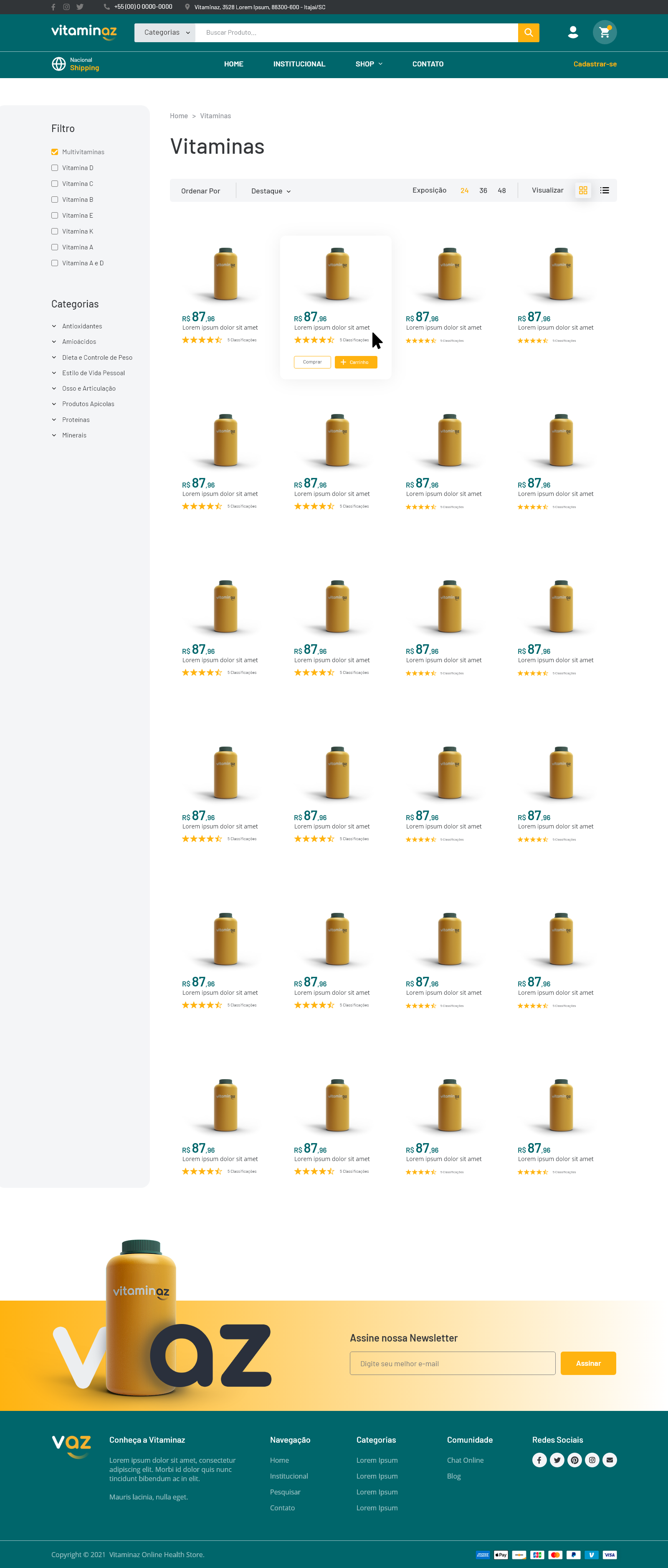The width and height of the screenshot is (668, 1568).
Task: Switch to list view layout
Action: [604, 191]
